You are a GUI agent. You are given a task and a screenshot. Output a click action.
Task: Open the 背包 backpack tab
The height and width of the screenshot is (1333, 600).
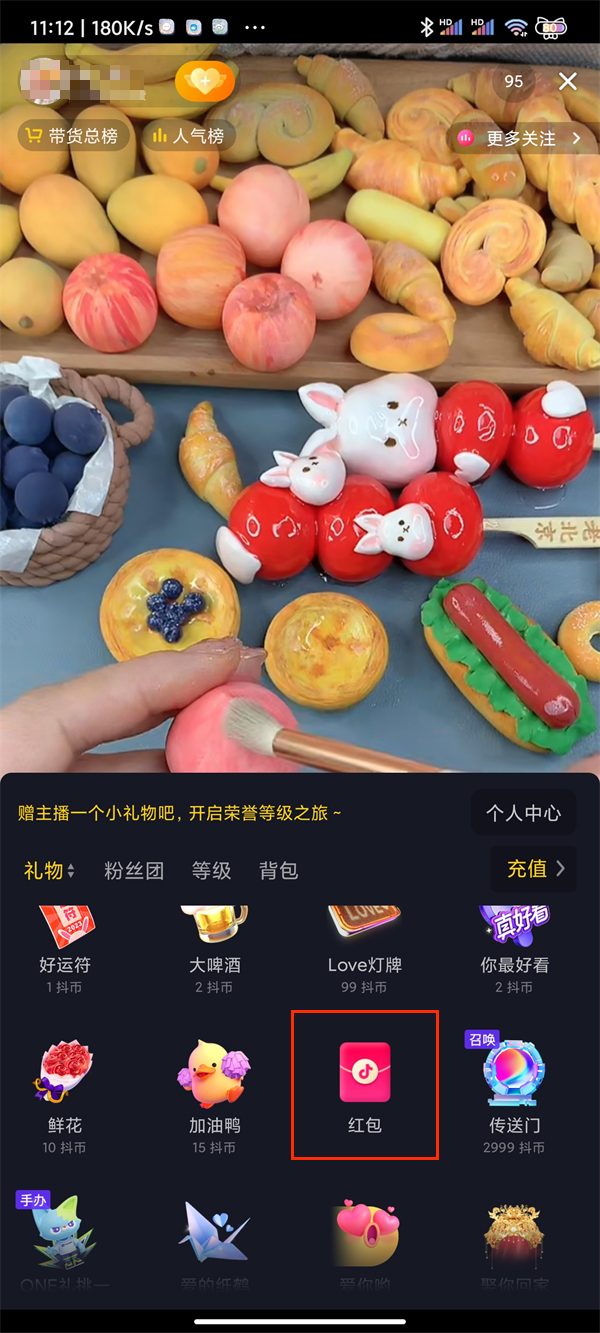pos(278,870)
